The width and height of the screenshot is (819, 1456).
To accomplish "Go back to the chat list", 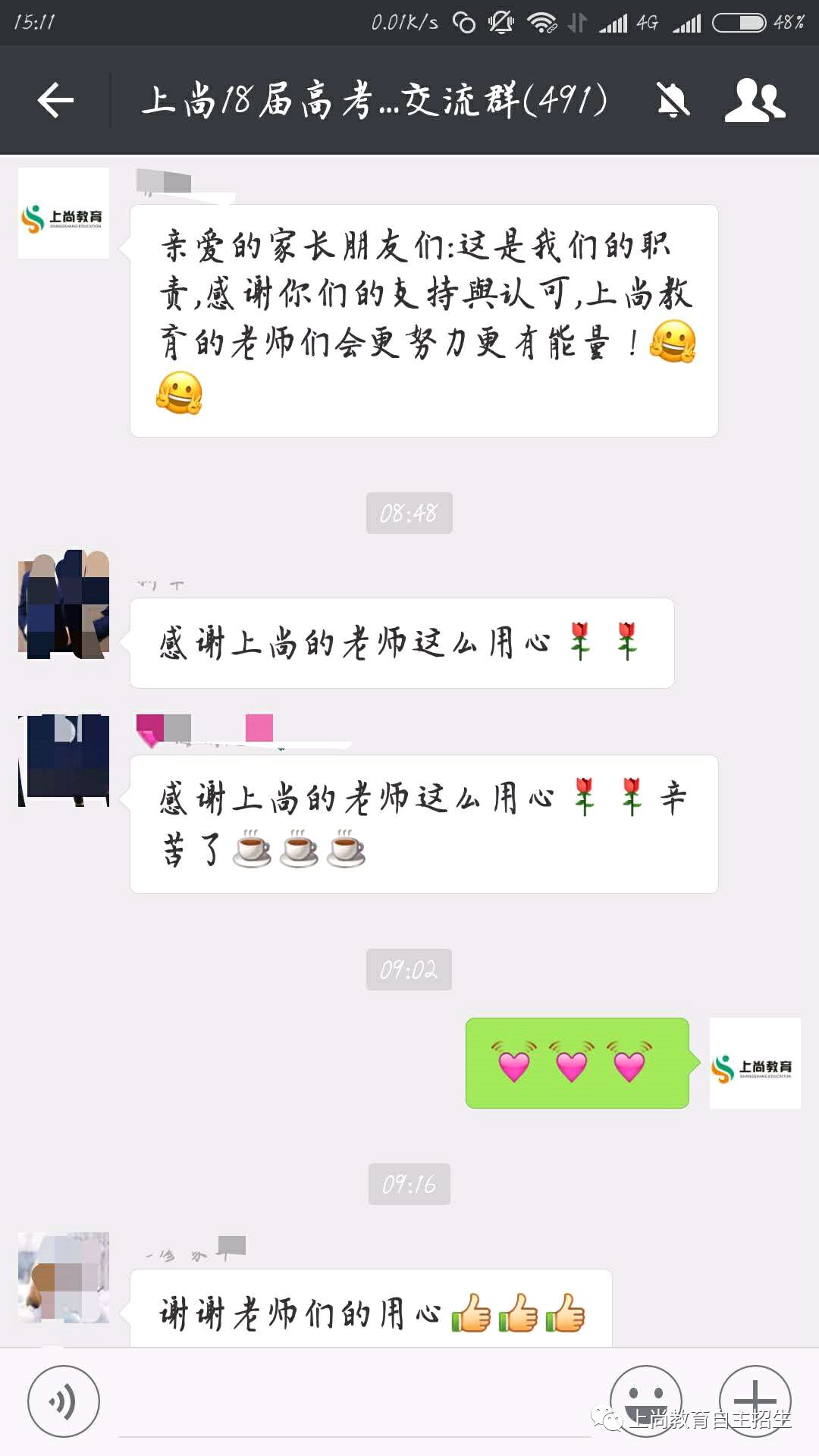I will pyautogui.click(x=55, y=100).
